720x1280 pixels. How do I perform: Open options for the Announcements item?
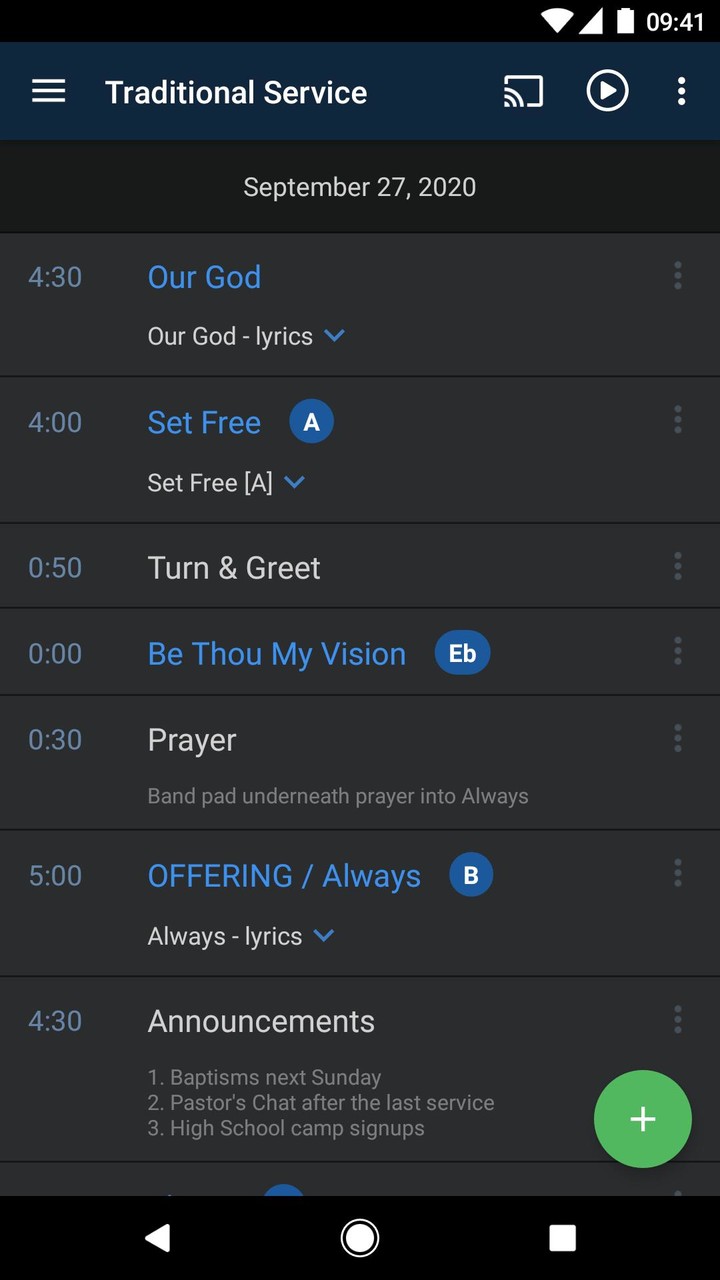(677, 1019)
